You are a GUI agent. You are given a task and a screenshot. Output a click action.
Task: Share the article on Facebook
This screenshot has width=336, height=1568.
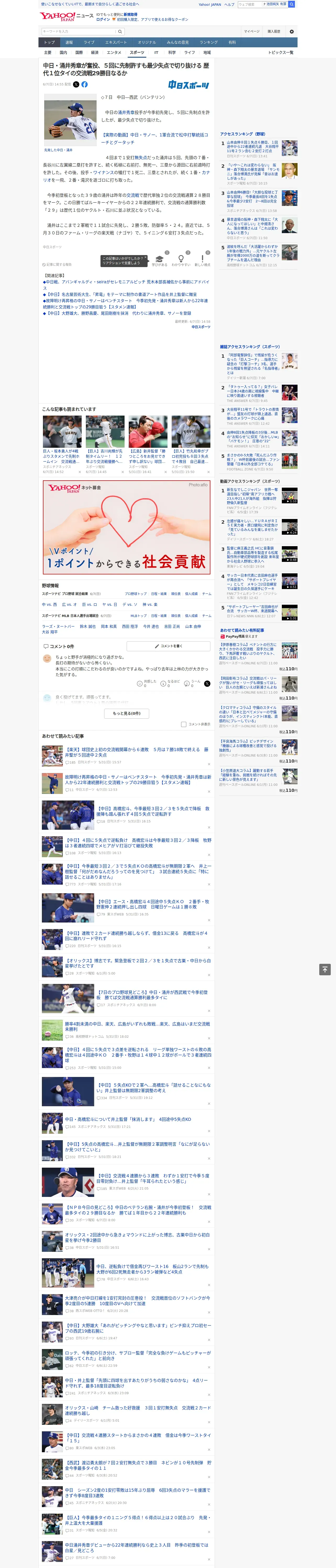pyautogui.click(x=84, y=85)
